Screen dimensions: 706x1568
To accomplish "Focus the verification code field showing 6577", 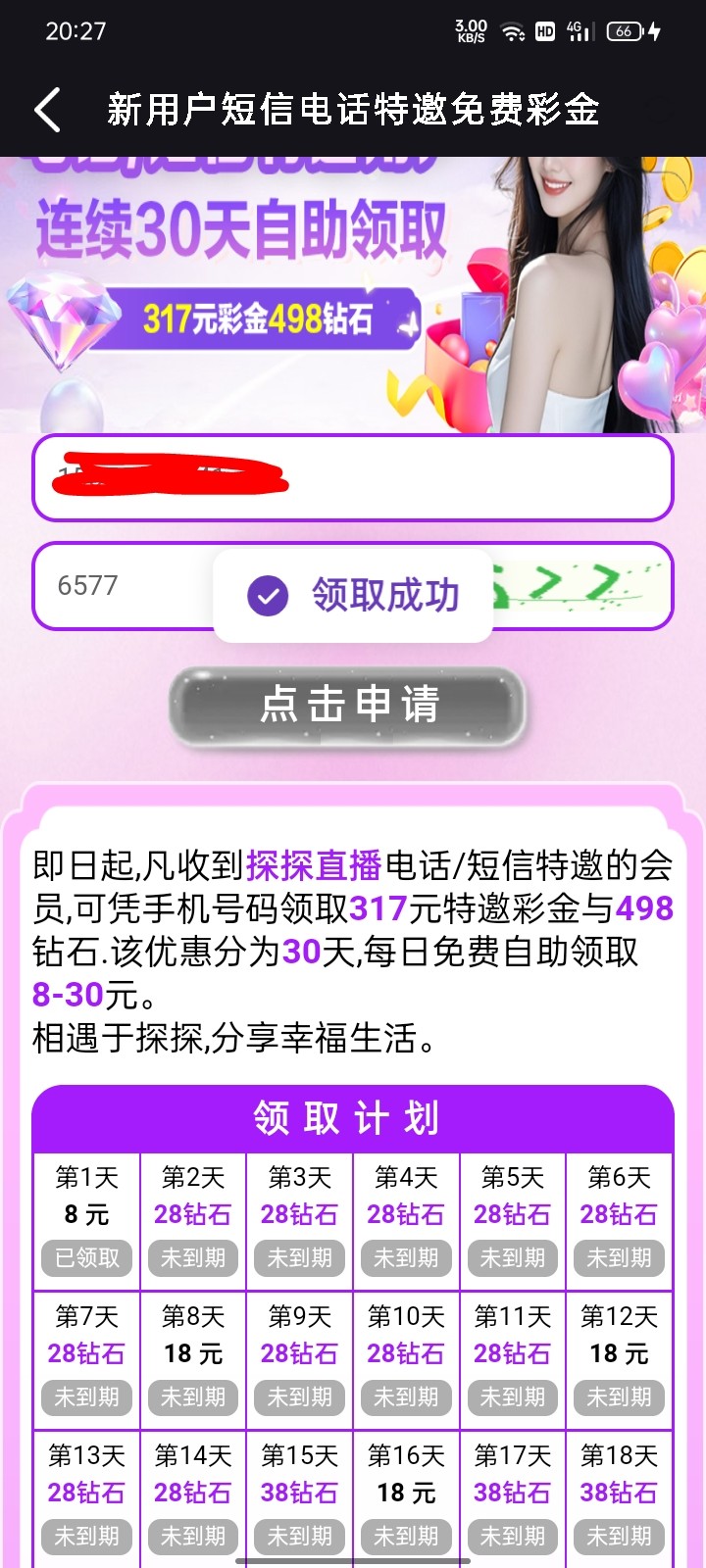I will pos(127,586).
